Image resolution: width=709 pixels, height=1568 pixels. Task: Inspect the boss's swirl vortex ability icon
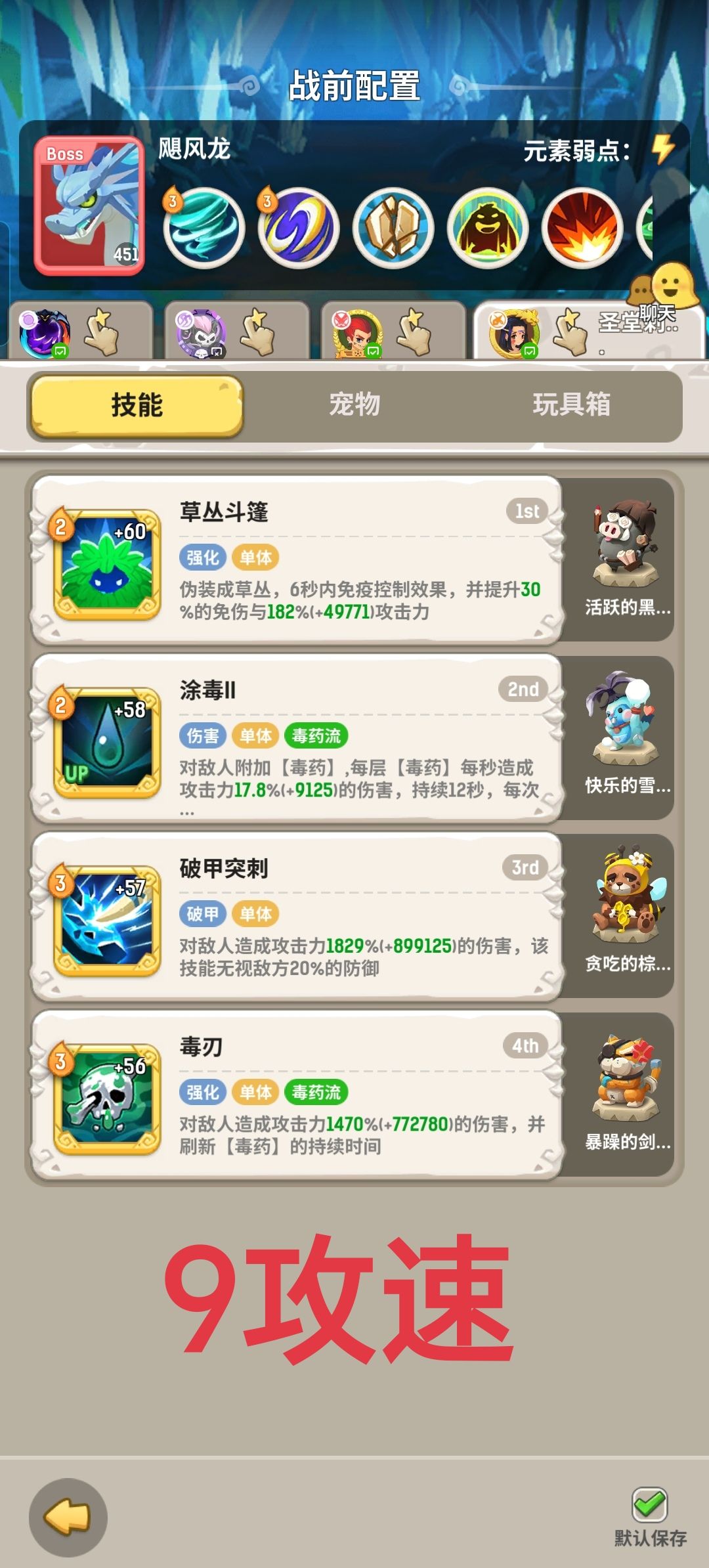coord(295,229)
